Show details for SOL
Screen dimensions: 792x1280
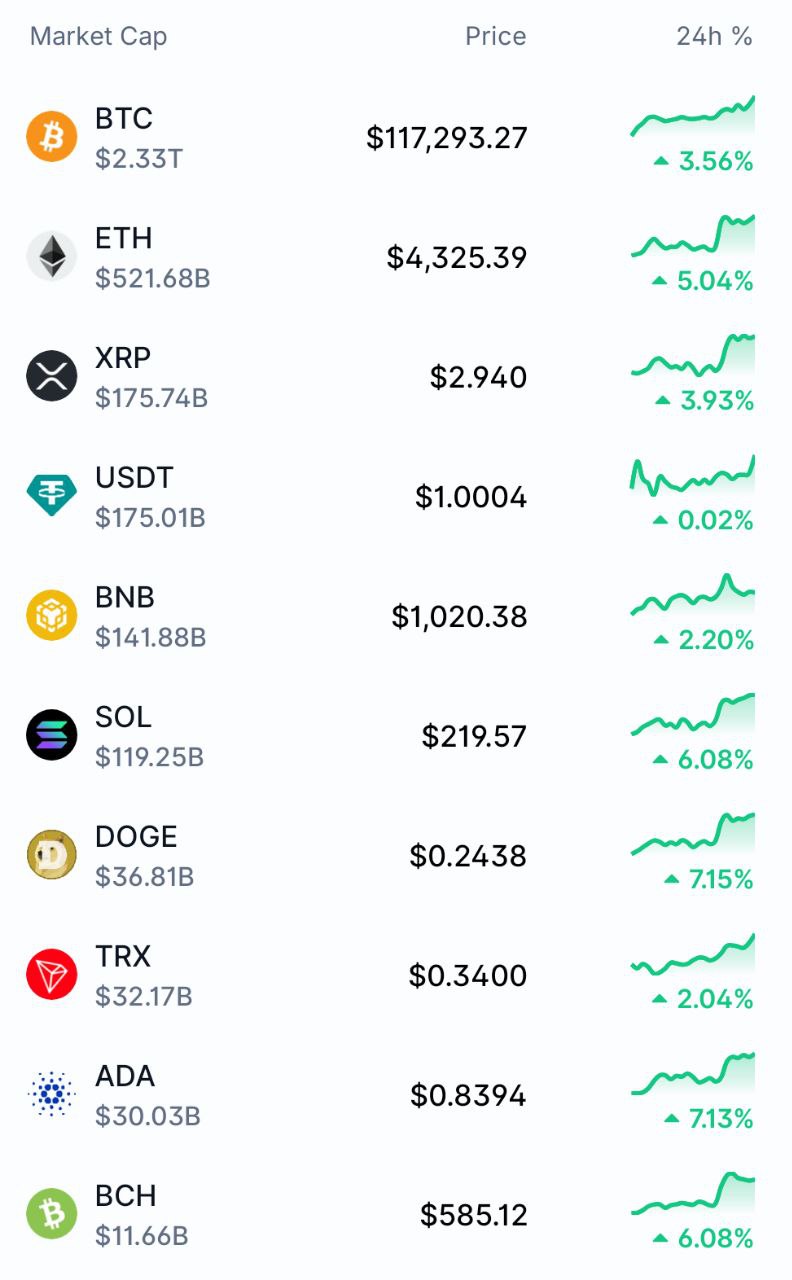[124, 717]
